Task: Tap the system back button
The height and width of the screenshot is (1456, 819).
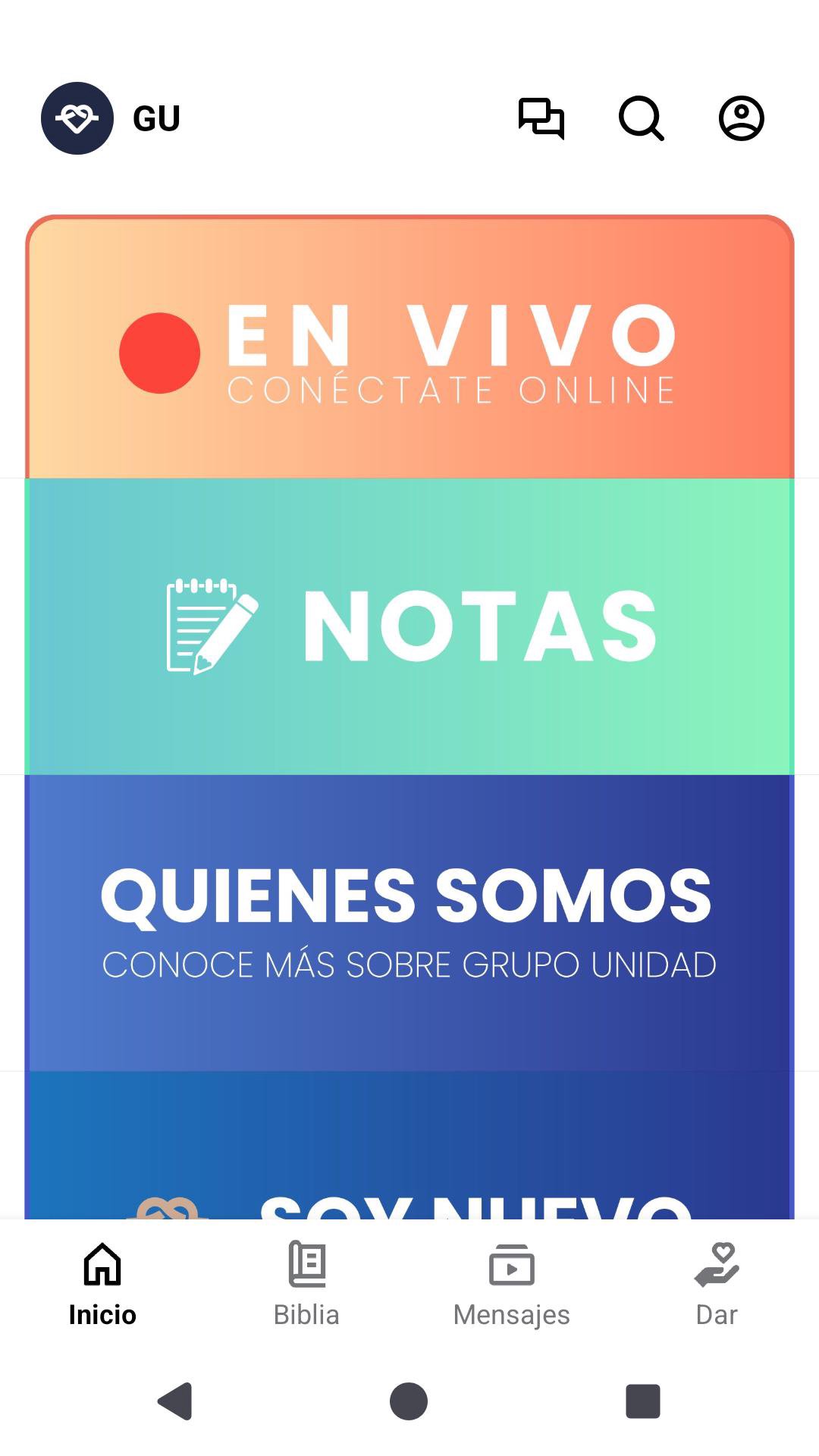Action: [x=175, y=1401]
